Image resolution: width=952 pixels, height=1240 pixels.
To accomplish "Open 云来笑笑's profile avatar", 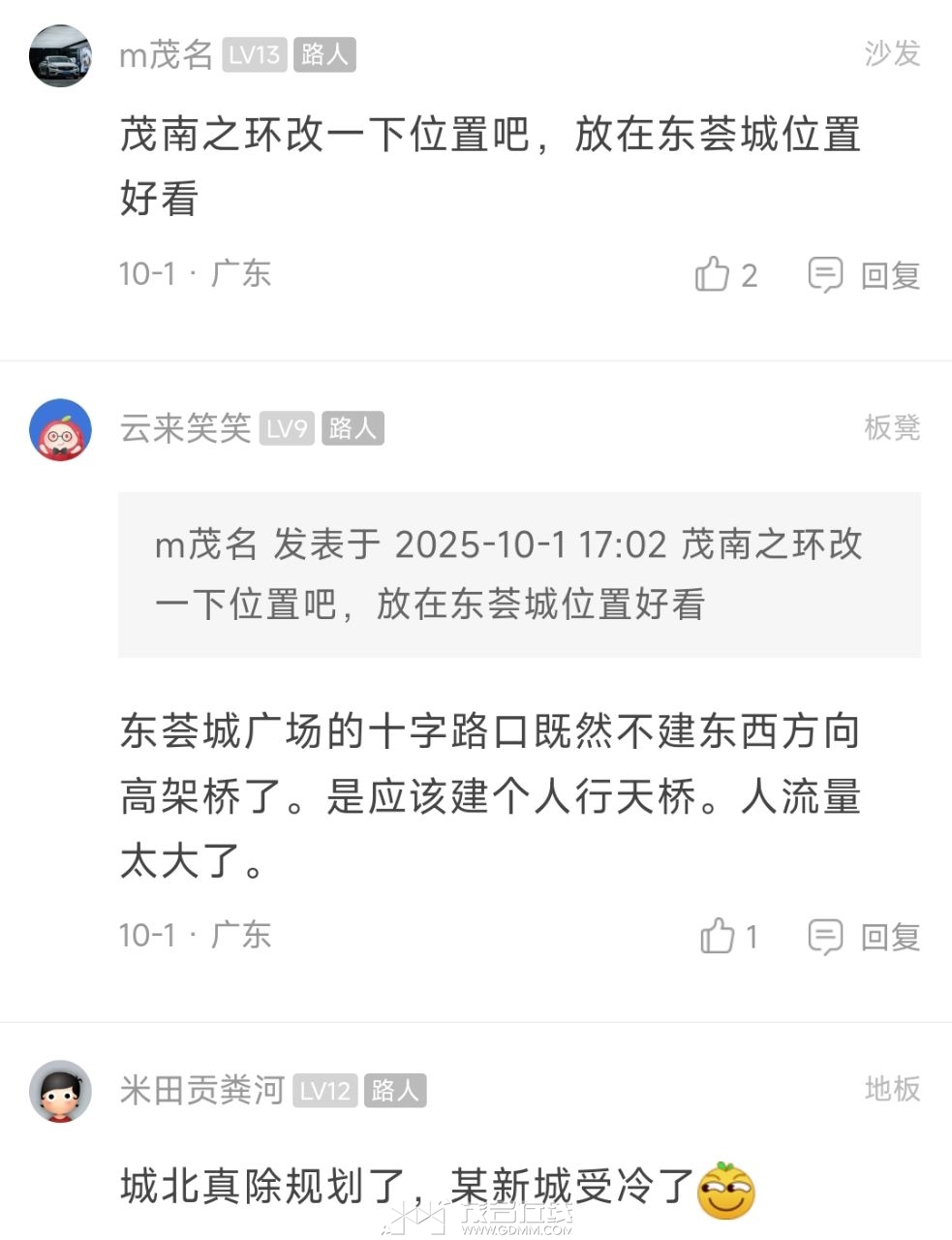I will [x=60, y=429].
